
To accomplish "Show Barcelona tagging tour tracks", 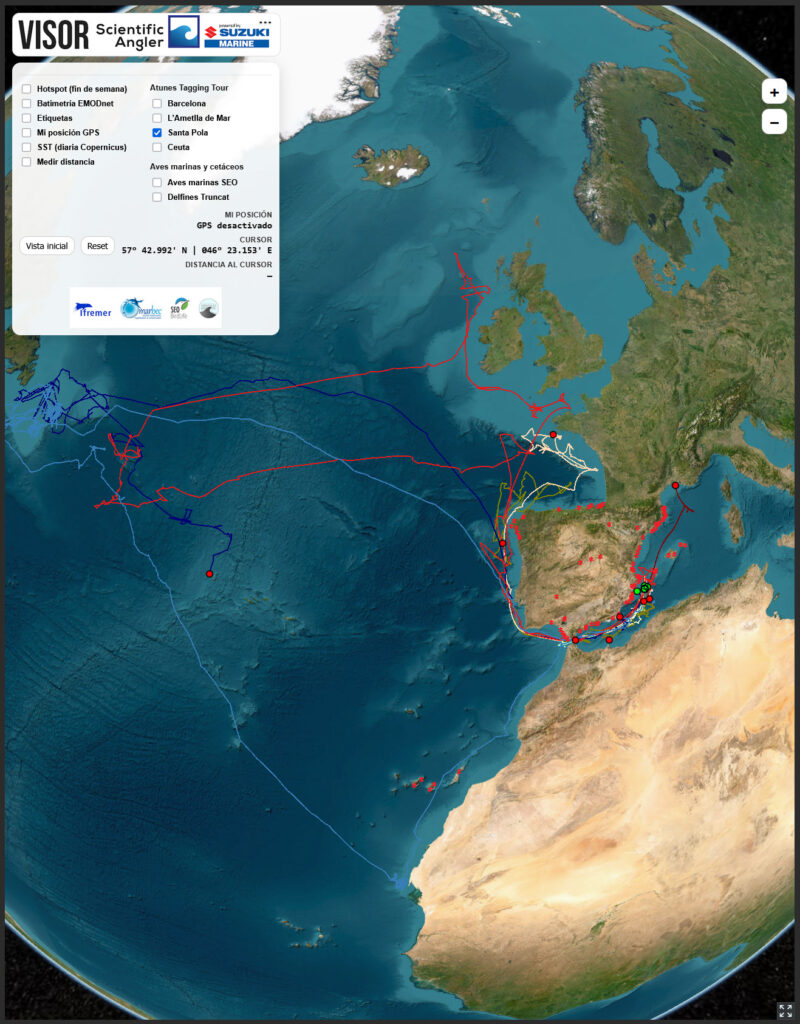I will (x=157, y=103).
